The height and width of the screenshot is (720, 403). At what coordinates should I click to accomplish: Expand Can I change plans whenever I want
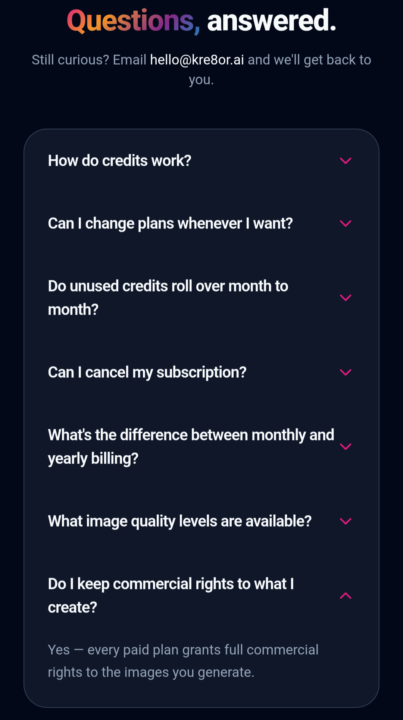pyautogui.click(x=201, y=224)
